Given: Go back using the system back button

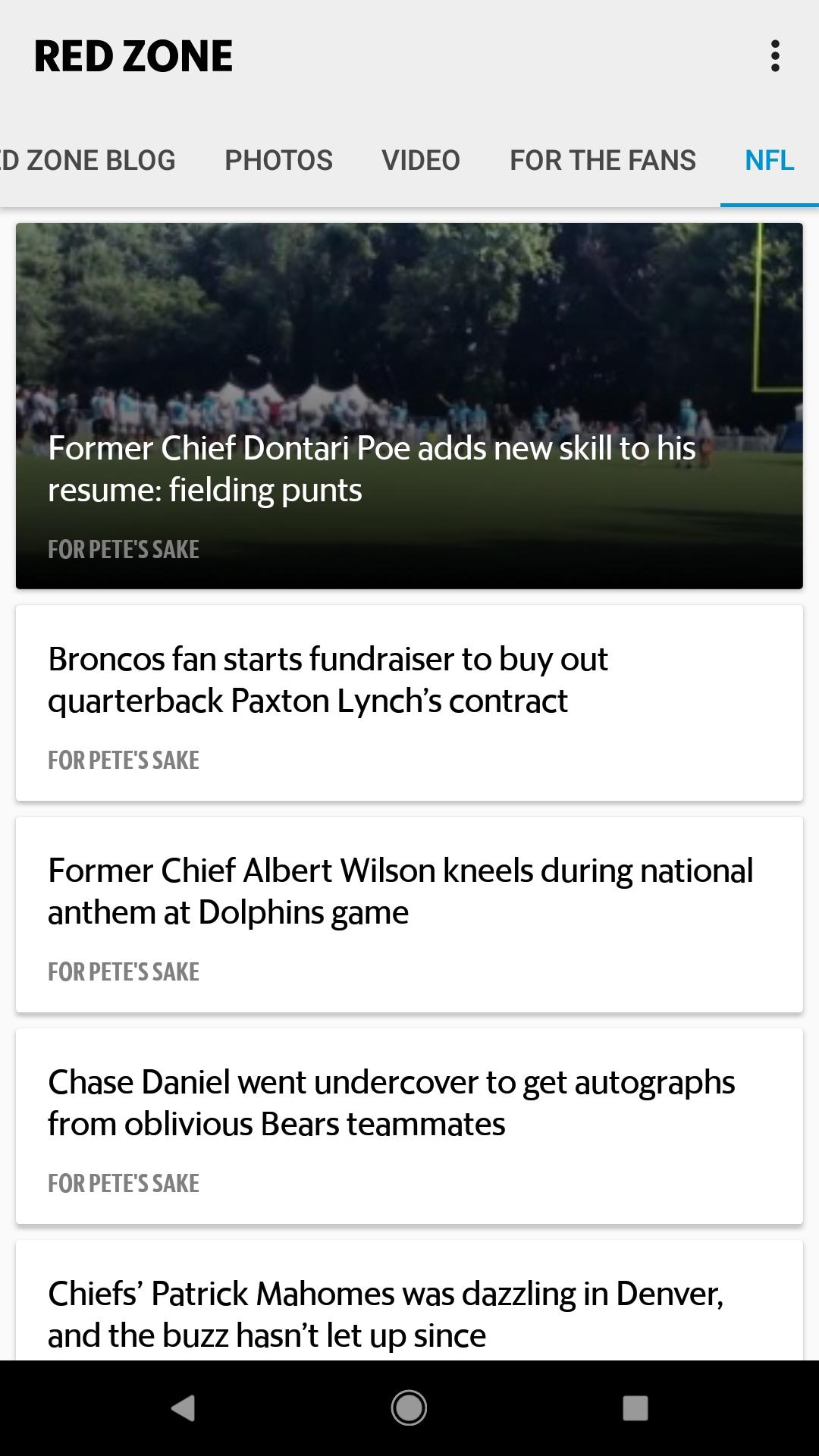Looking at the screenshot, I should pyautogui.click(x=184, y=1407).
